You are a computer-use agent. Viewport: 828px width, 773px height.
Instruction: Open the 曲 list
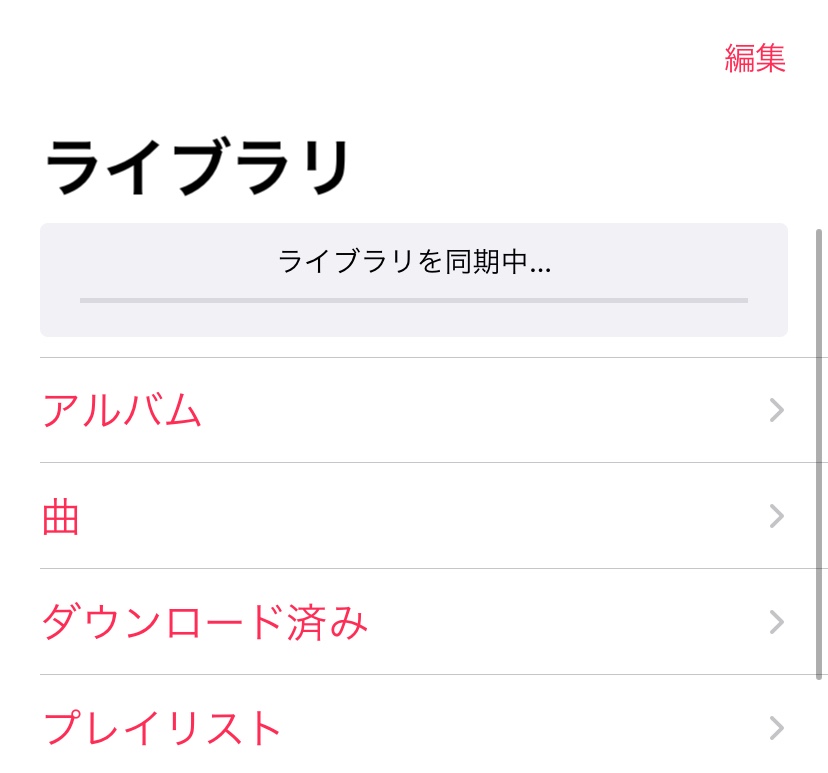pyautogui.click(x=62, y=516)
